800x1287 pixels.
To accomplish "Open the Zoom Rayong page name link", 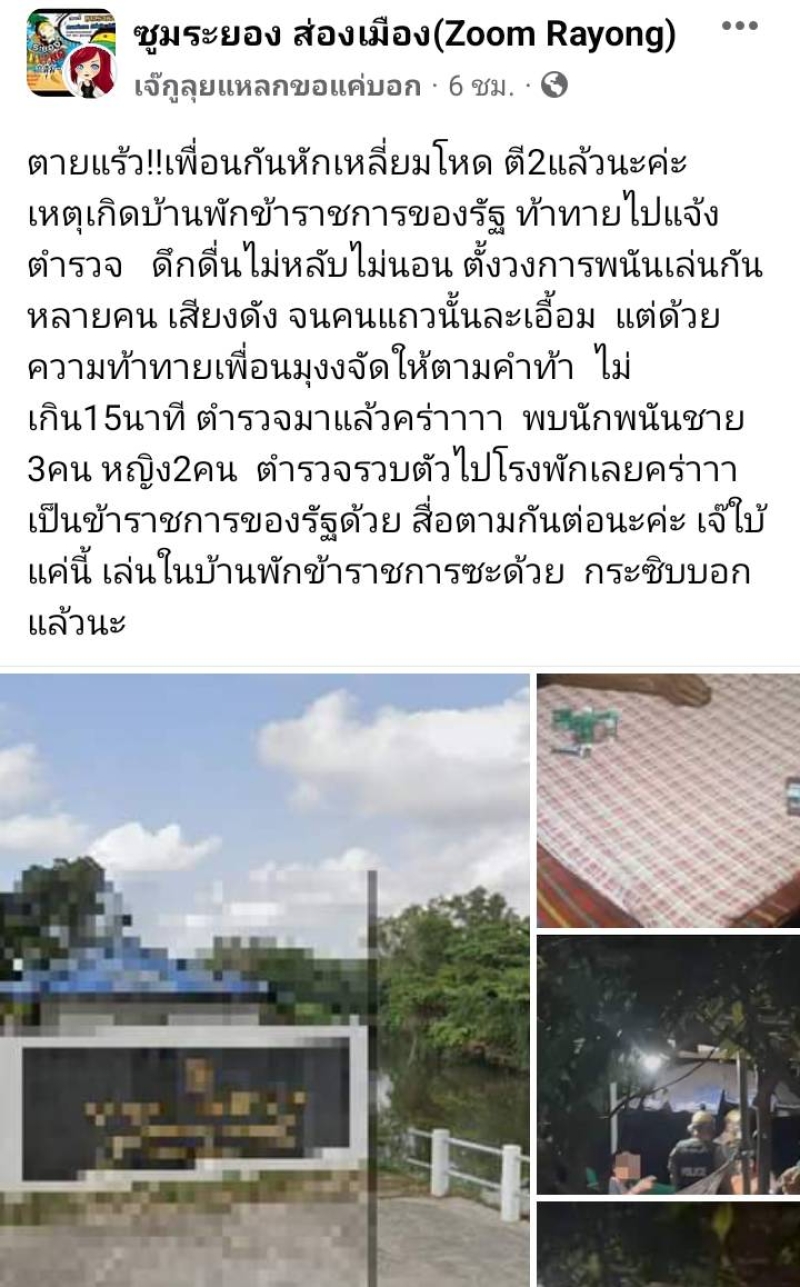I will (404, 36).
